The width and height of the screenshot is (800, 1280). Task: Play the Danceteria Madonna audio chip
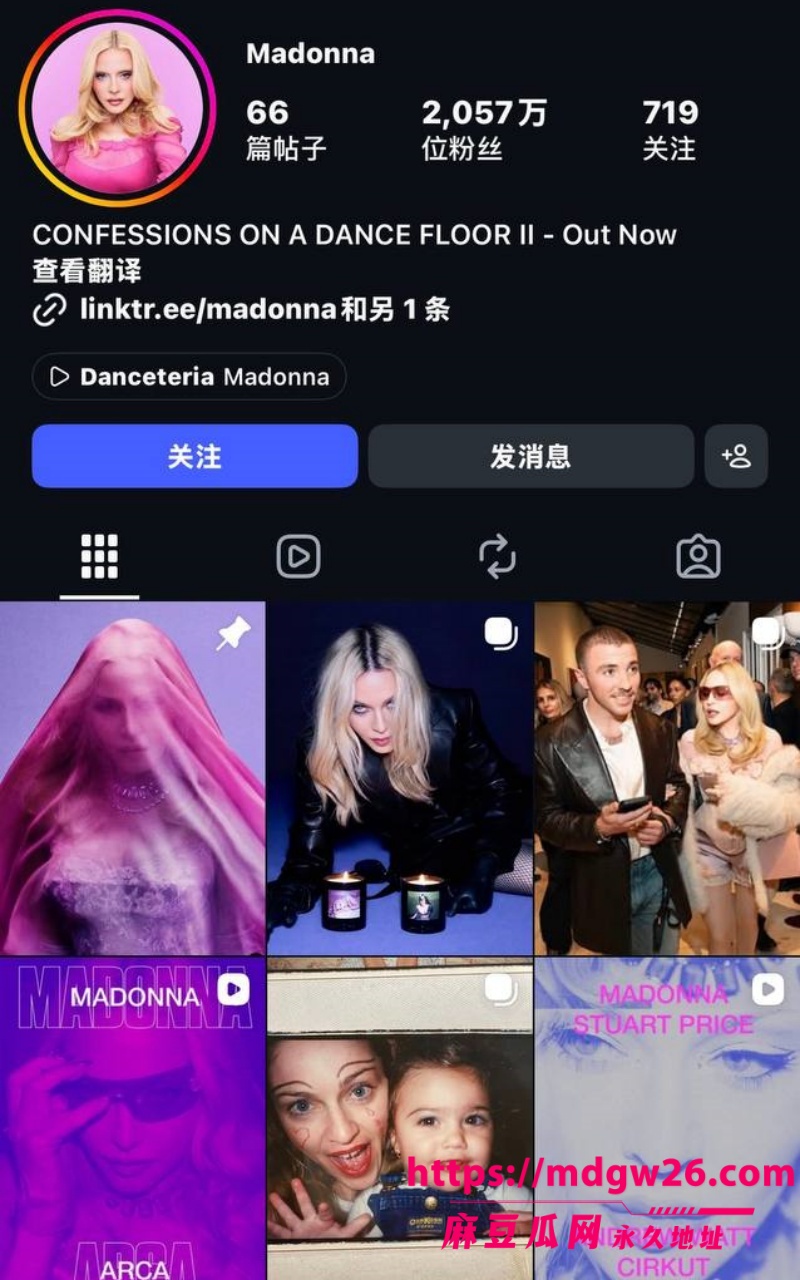189,377
